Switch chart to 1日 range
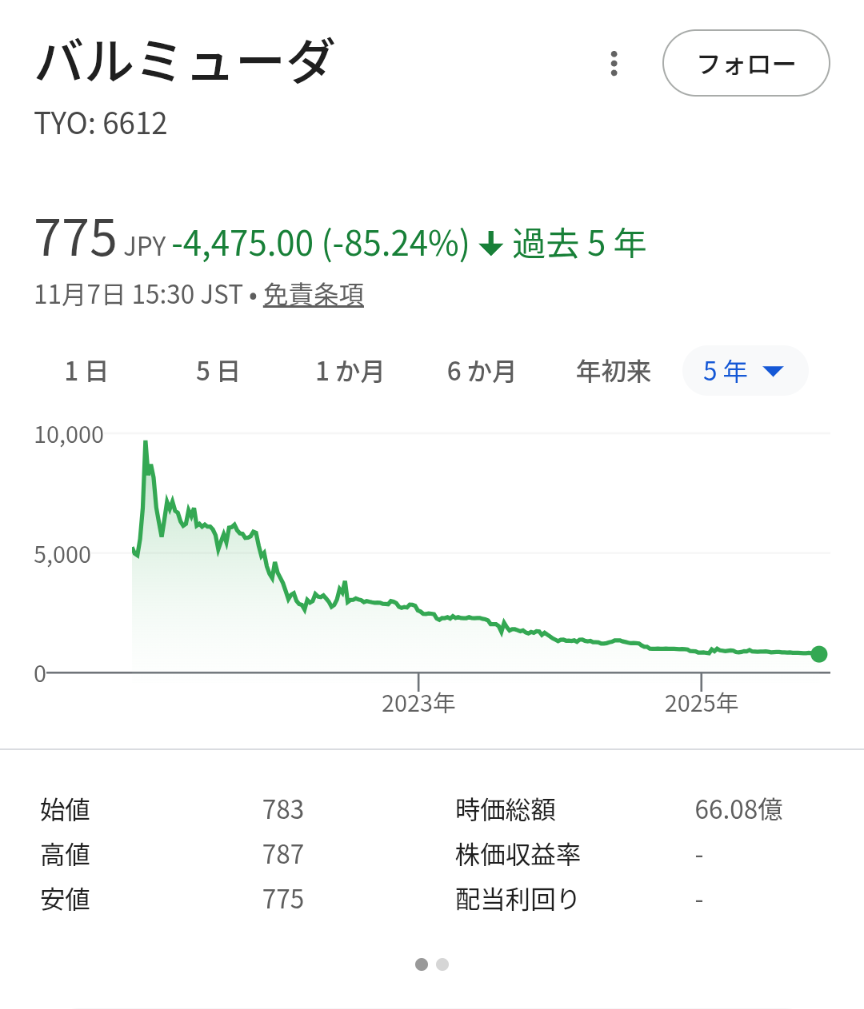Screen dimensions: 864x1009 (86, 372)
